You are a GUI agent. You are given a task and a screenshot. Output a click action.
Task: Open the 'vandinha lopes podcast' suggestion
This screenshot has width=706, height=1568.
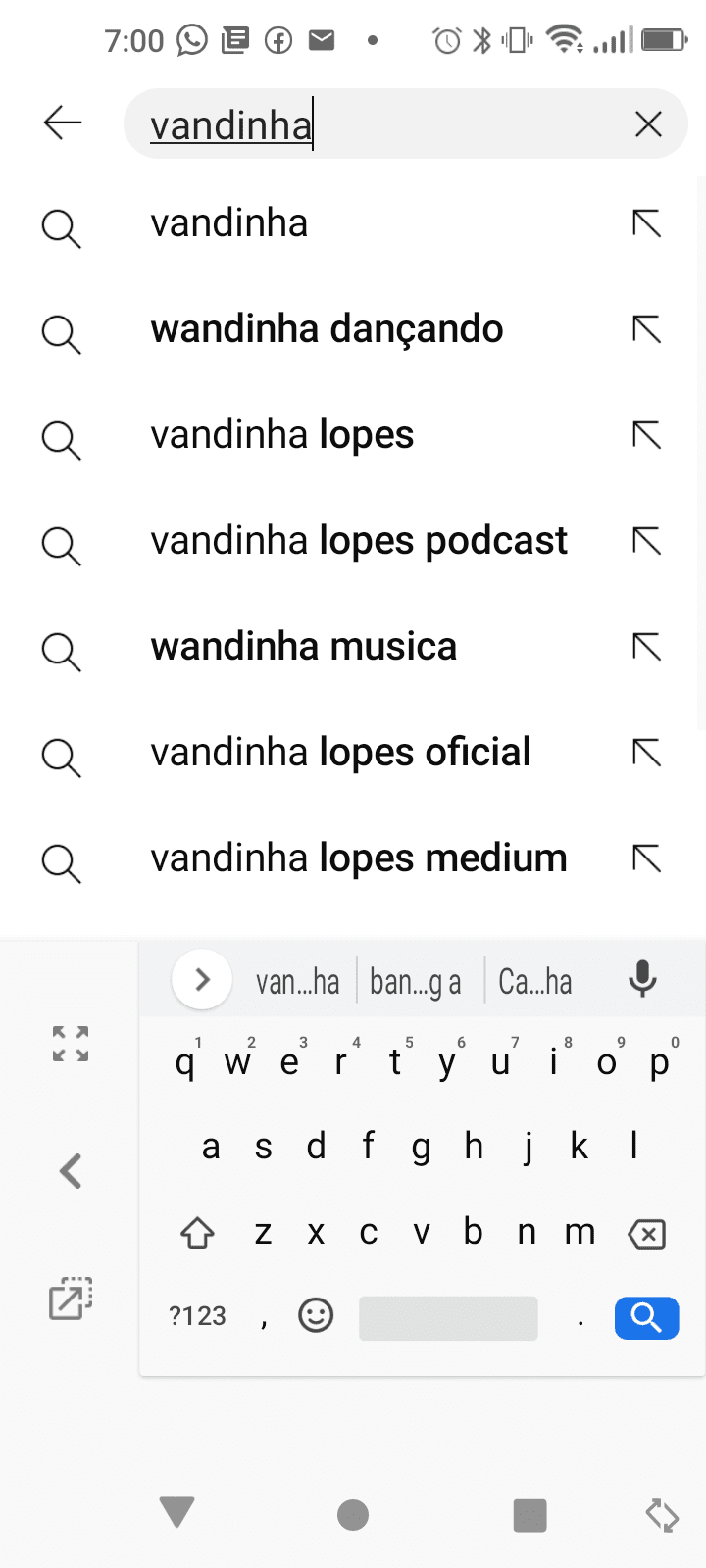pyautogui.click(x=359, y=542)
